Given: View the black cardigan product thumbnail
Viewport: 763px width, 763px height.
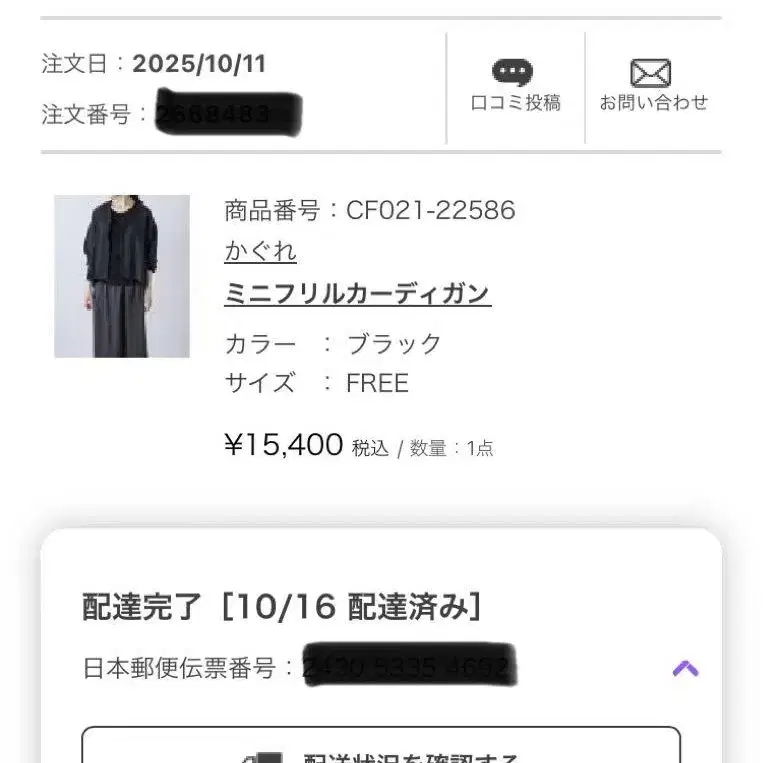Looking at the screenshot, I should [x=122, y=276].
